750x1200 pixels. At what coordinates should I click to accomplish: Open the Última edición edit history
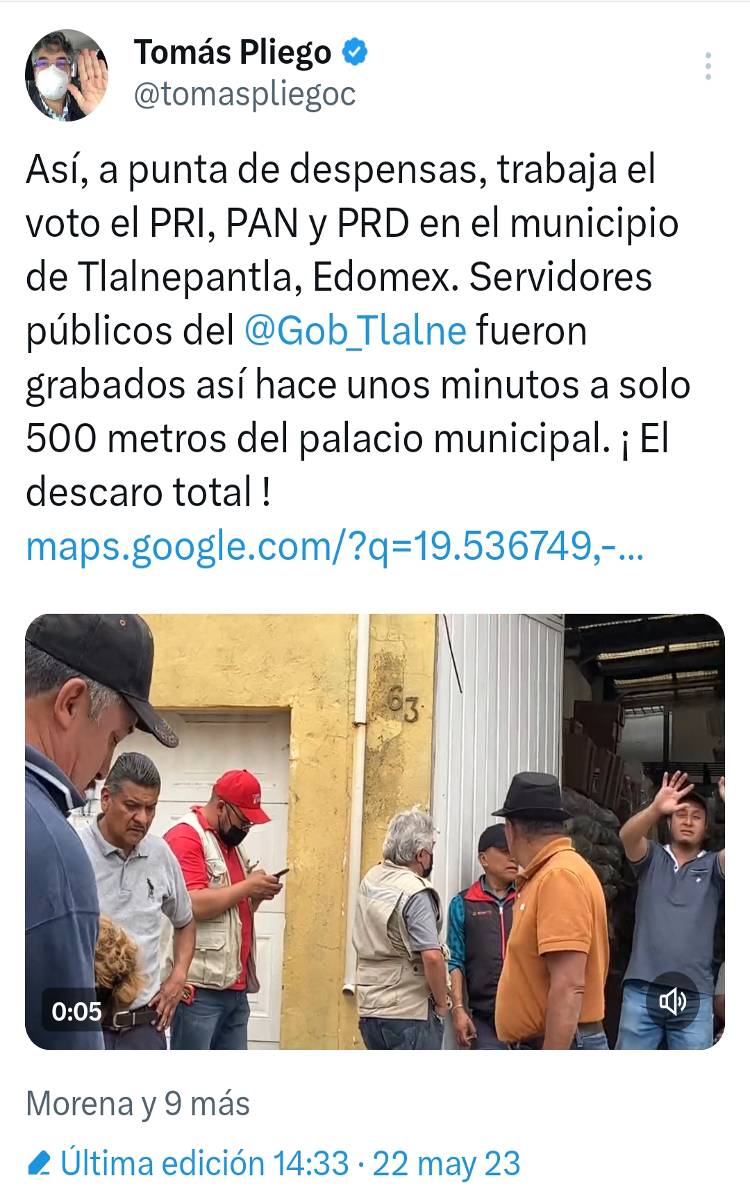click(275, 1163)
